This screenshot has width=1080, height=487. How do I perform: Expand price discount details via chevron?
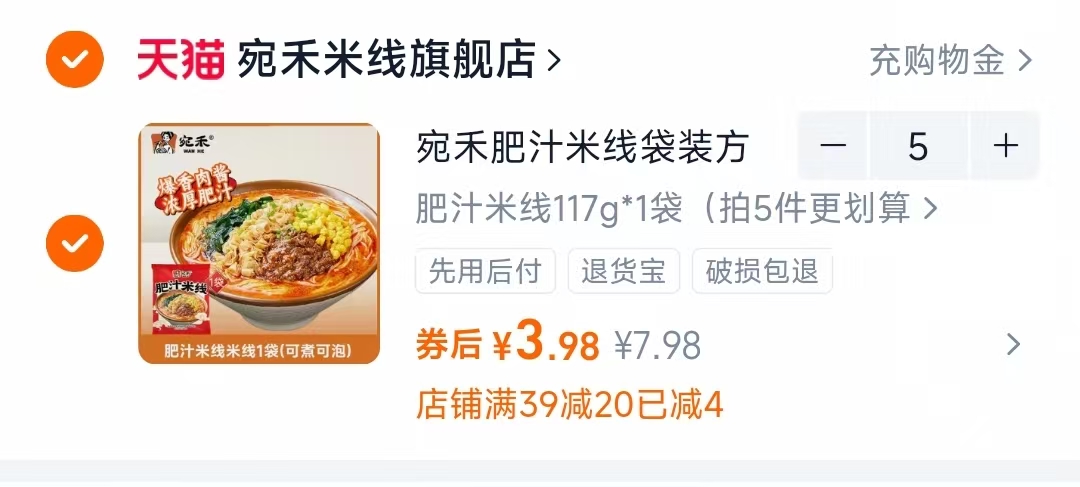tap(1013, 345)
